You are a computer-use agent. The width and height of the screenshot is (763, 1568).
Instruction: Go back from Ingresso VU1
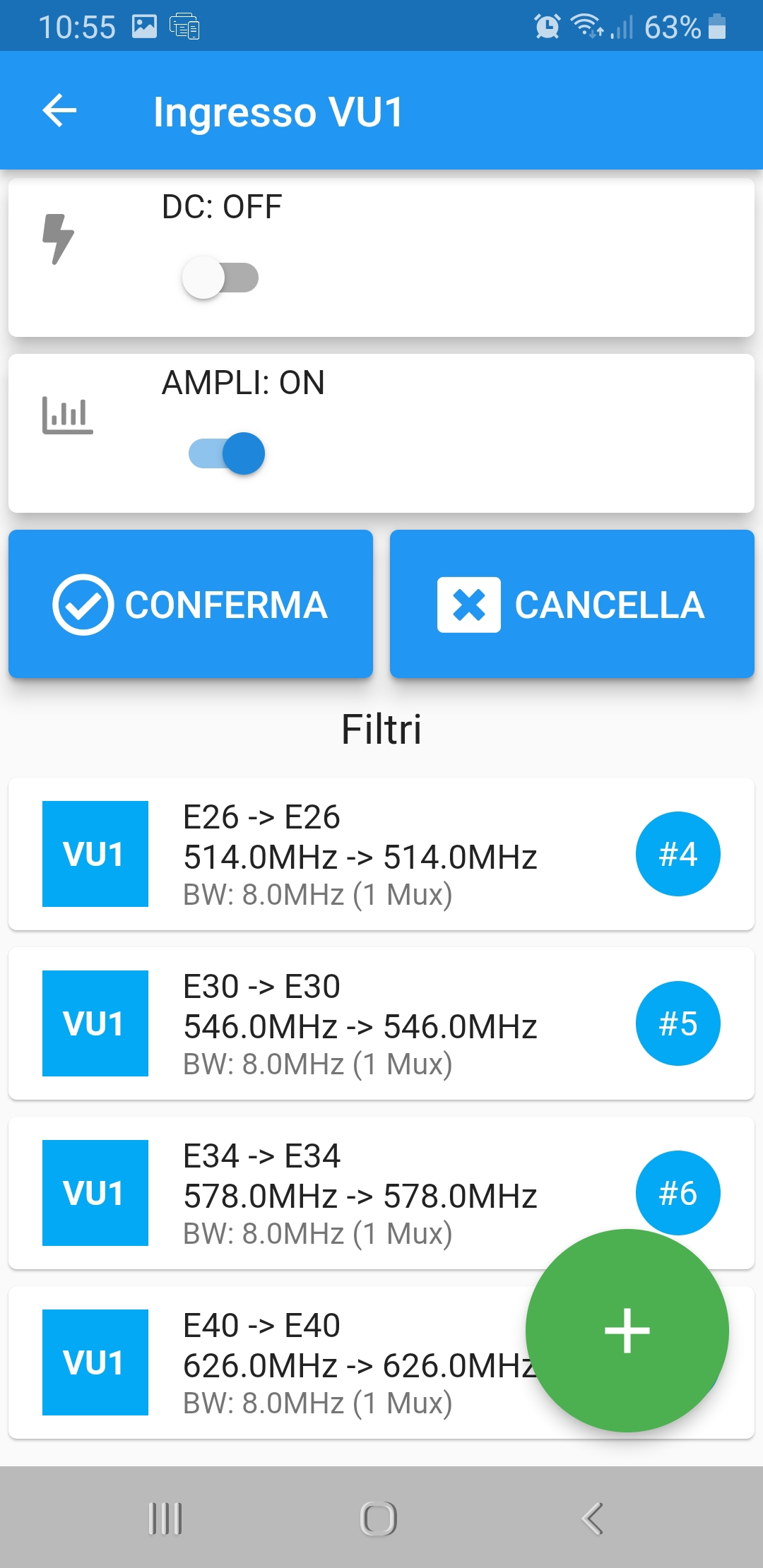coord(59,111)
